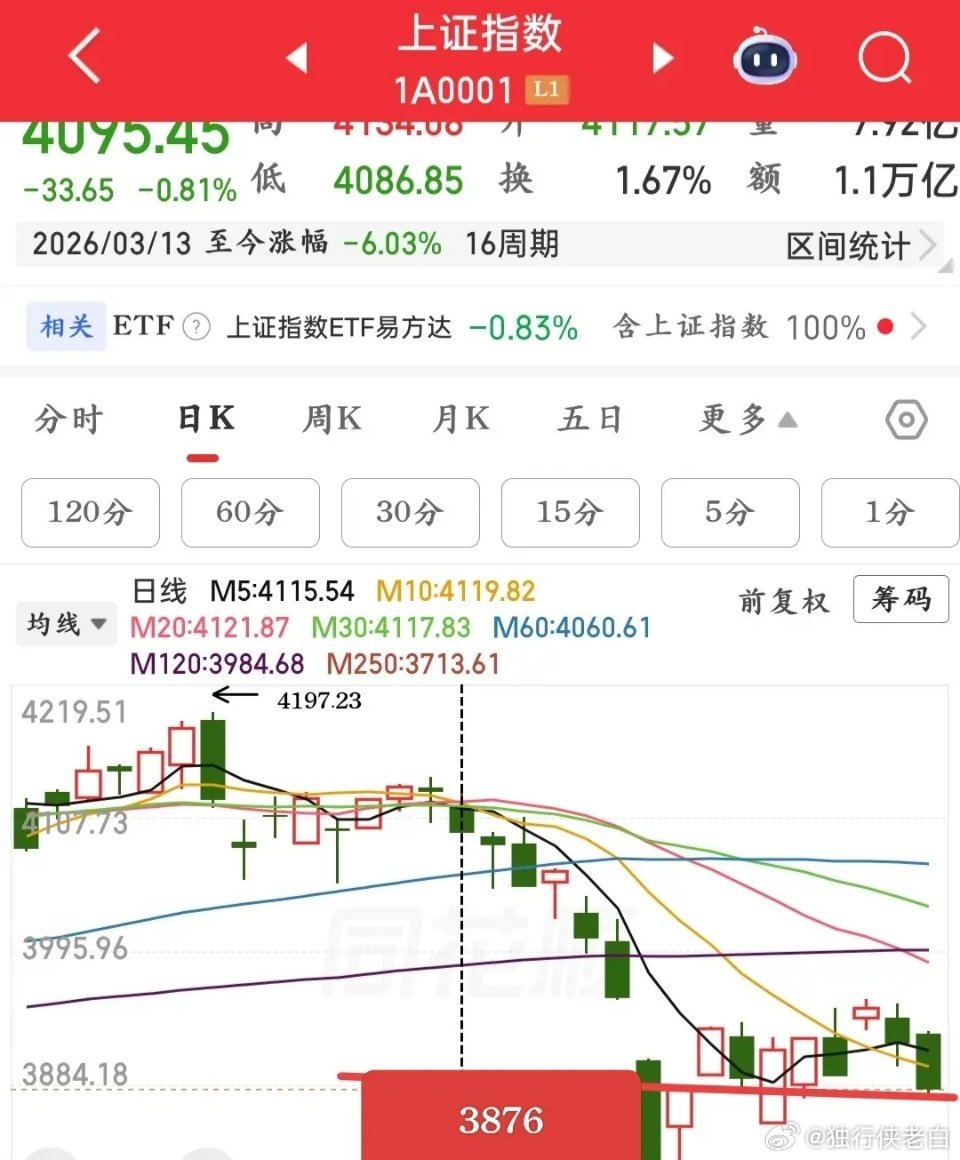Open the AI assistant robot icon
This screenshot has height=1160, width=960.
[x=764, y=58]
